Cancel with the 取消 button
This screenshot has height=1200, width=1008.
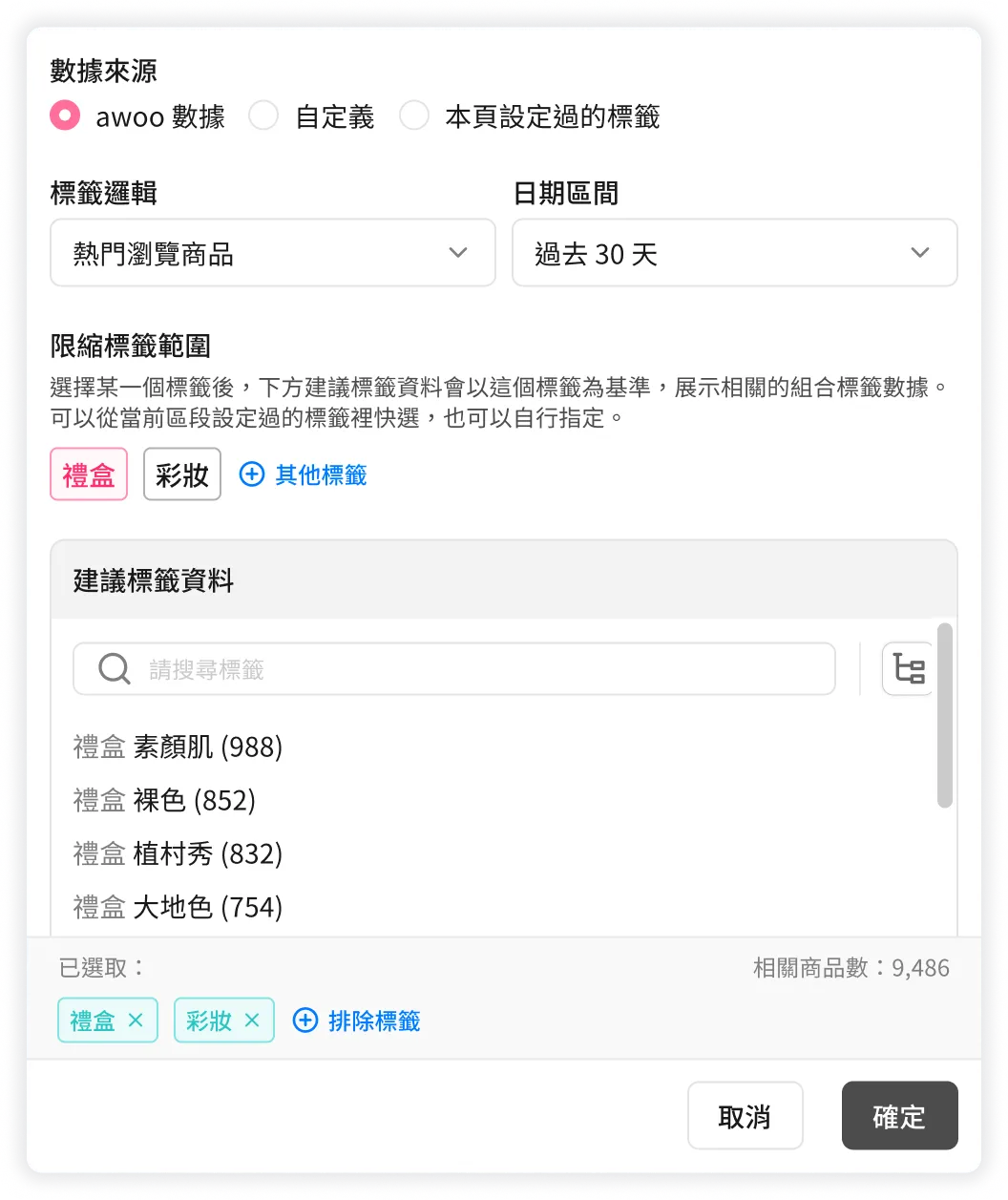point(745,1116)
